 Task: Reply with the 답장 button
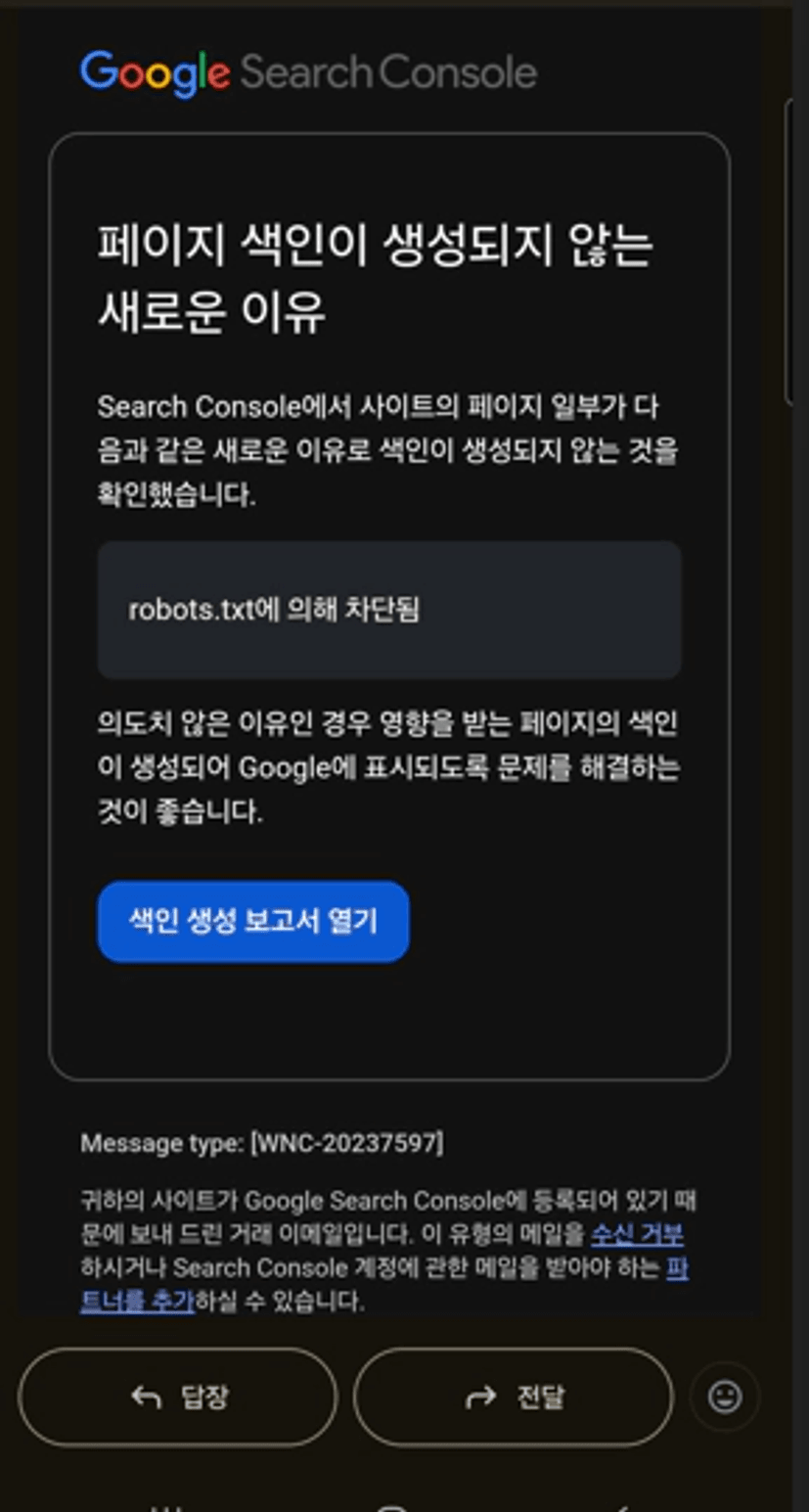(x=178, y=1397)
